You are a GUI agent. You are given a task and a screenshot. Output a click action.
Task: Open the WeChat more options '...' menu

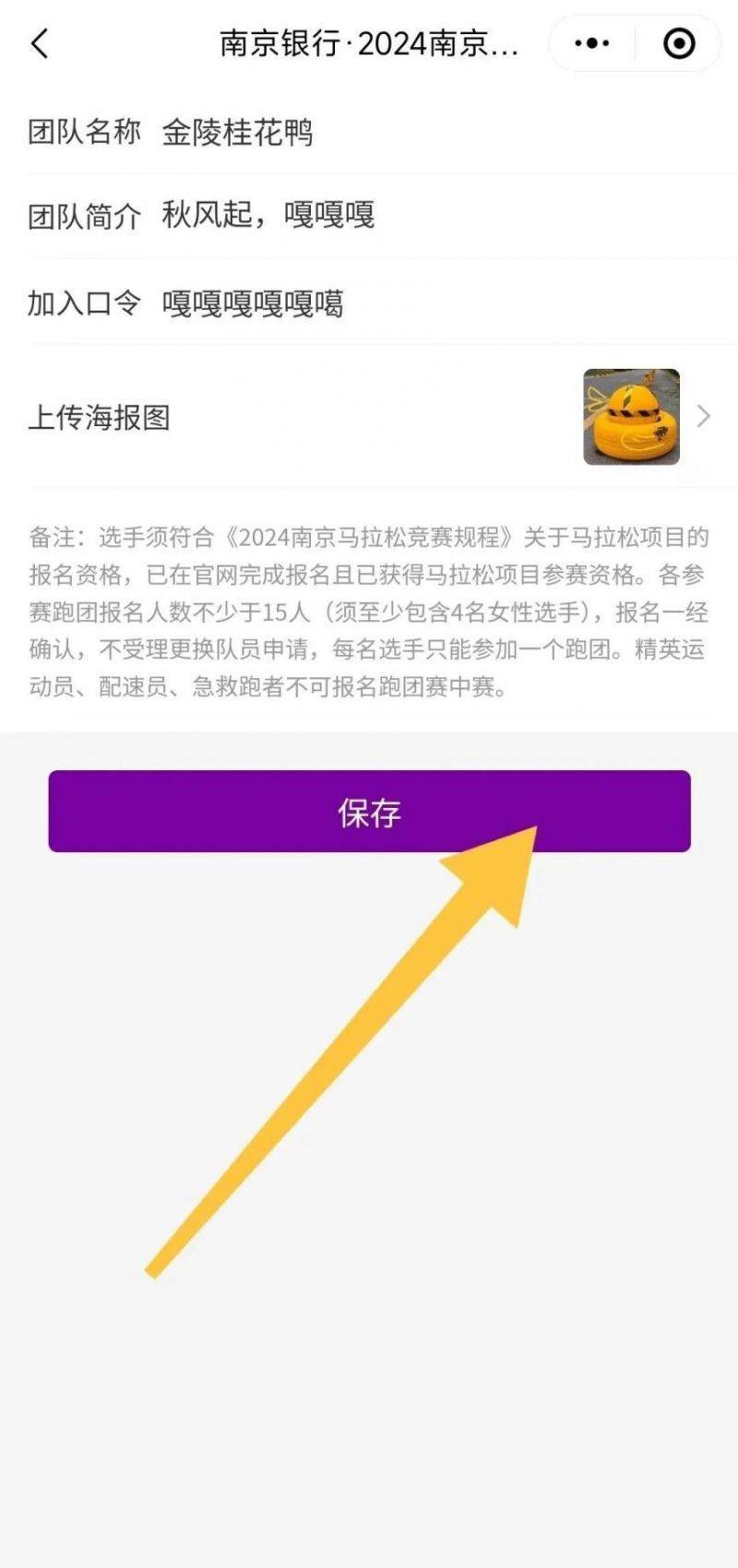coord(593,42)
